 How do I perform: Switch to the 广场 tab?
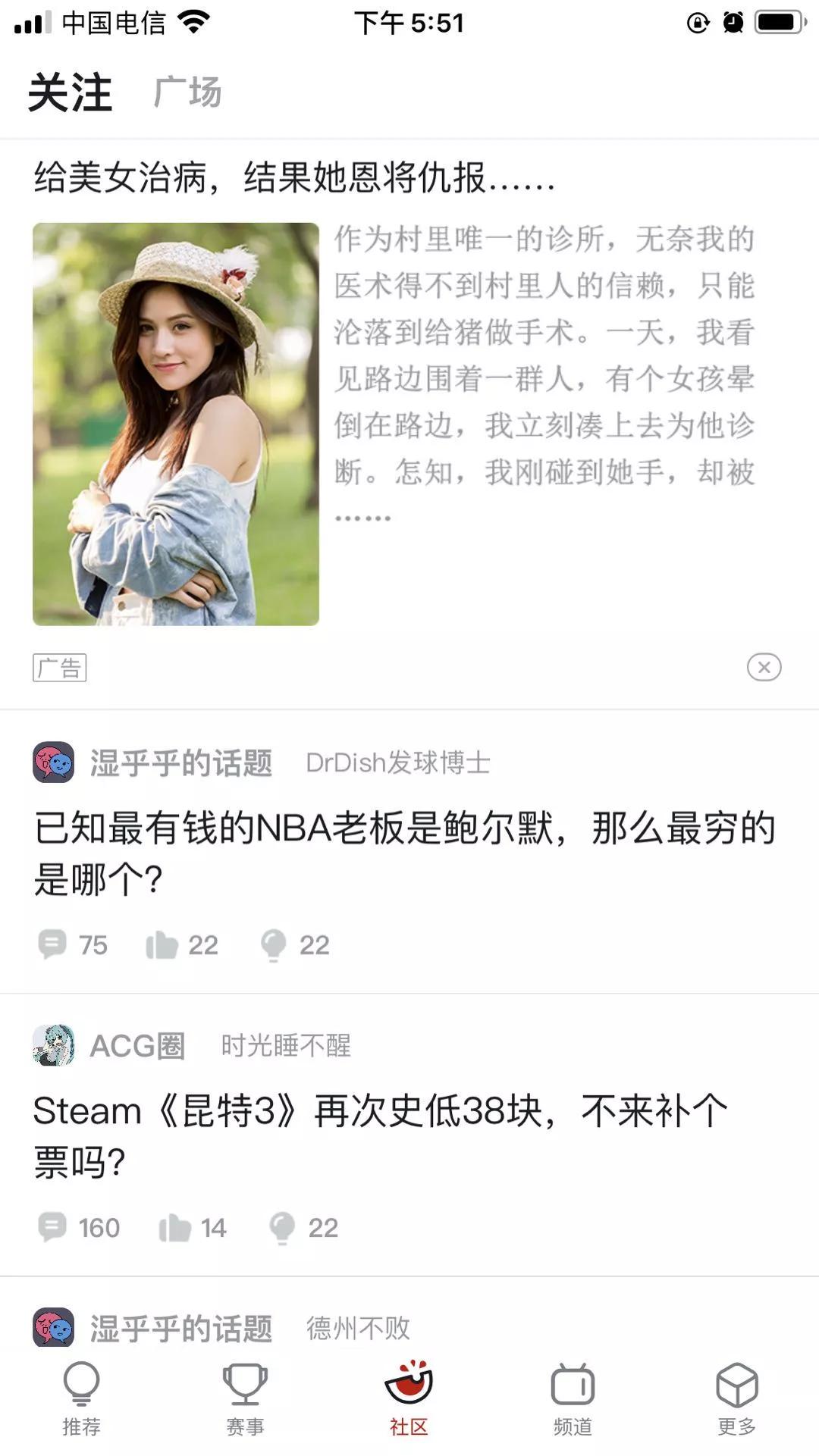pyautogui.click(x=185, y=93)
